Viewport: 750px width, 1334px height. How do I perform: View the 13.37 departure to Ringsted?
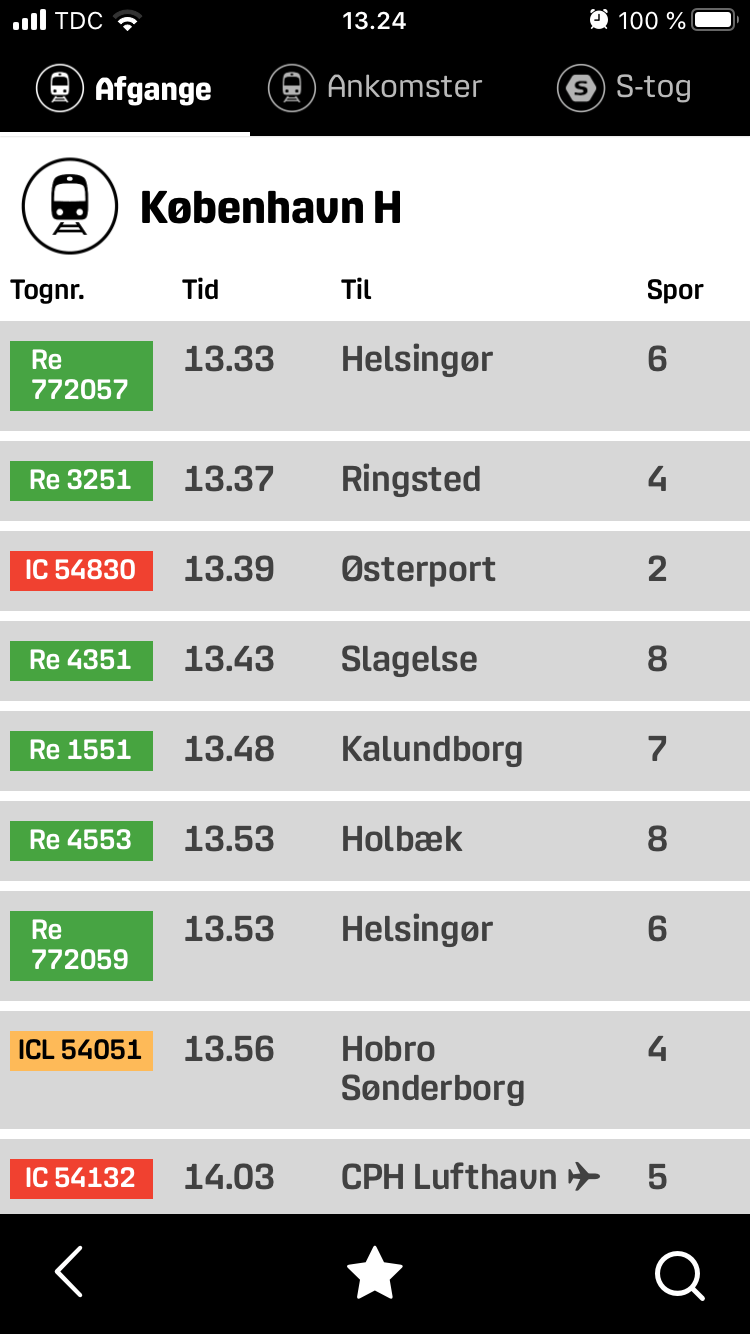click(x=375, y=480)
